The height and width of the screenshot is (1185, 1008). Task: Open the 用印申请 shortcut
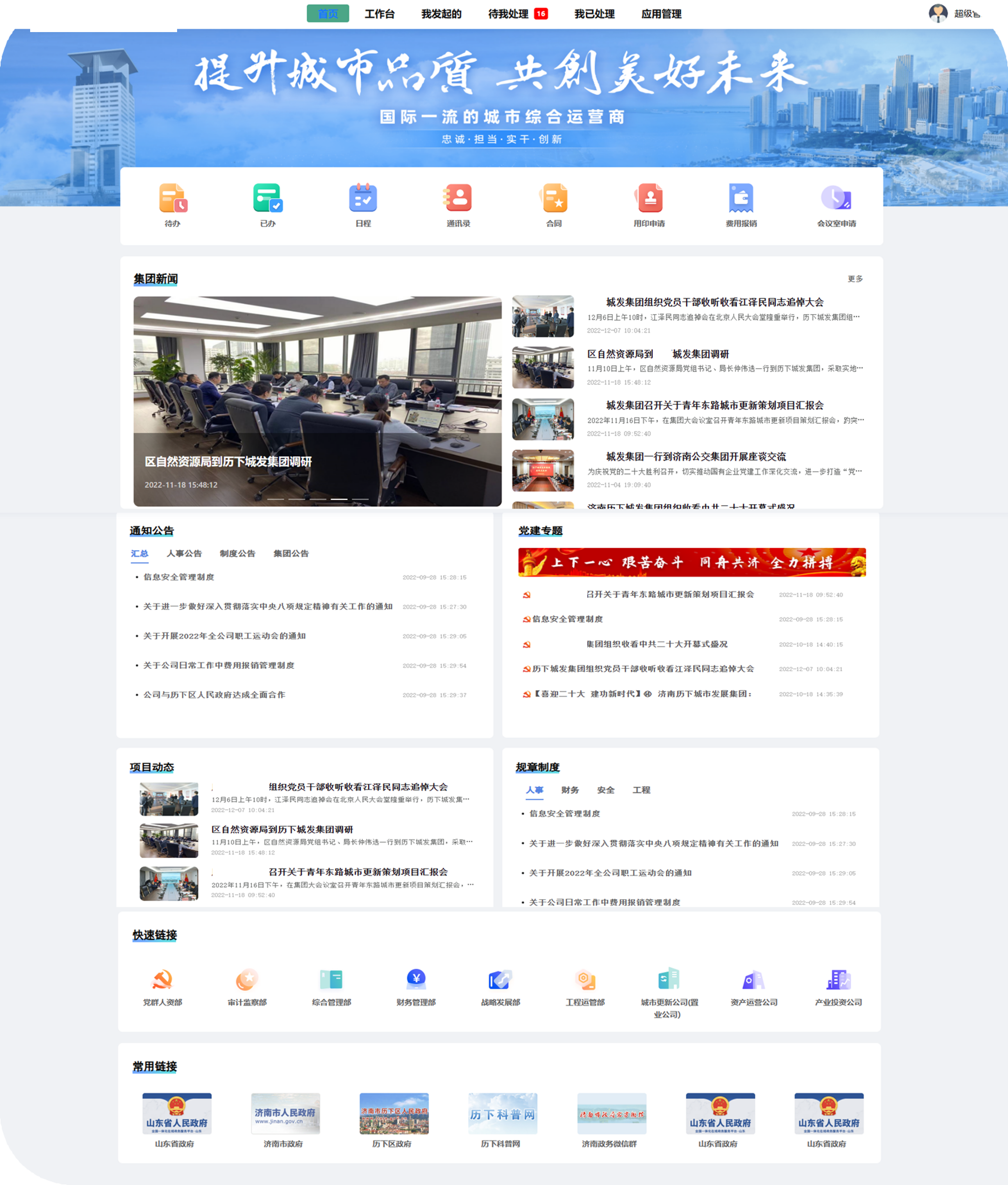[x=649, y=204]
